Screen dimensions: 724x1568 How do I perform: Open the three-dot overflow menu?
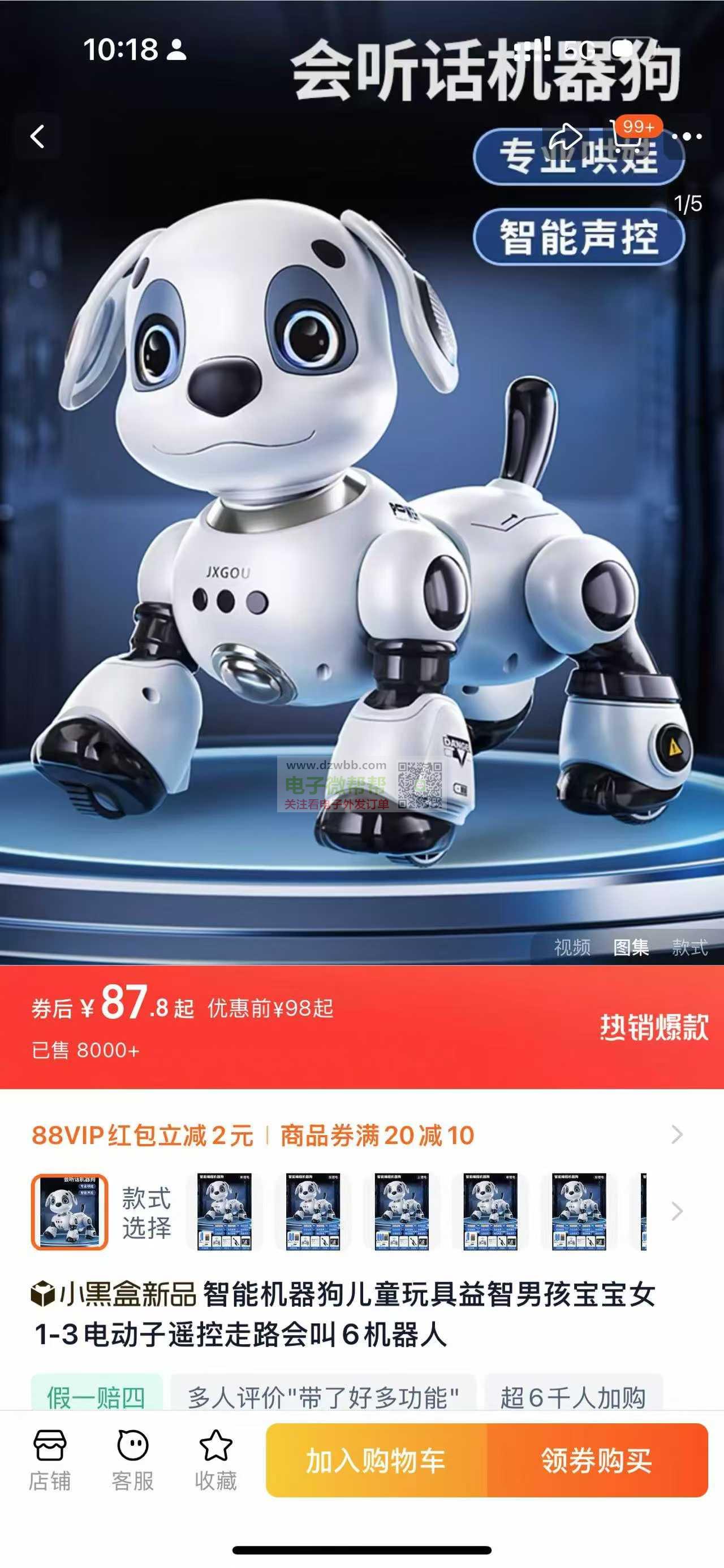click(x=687, y=136)
